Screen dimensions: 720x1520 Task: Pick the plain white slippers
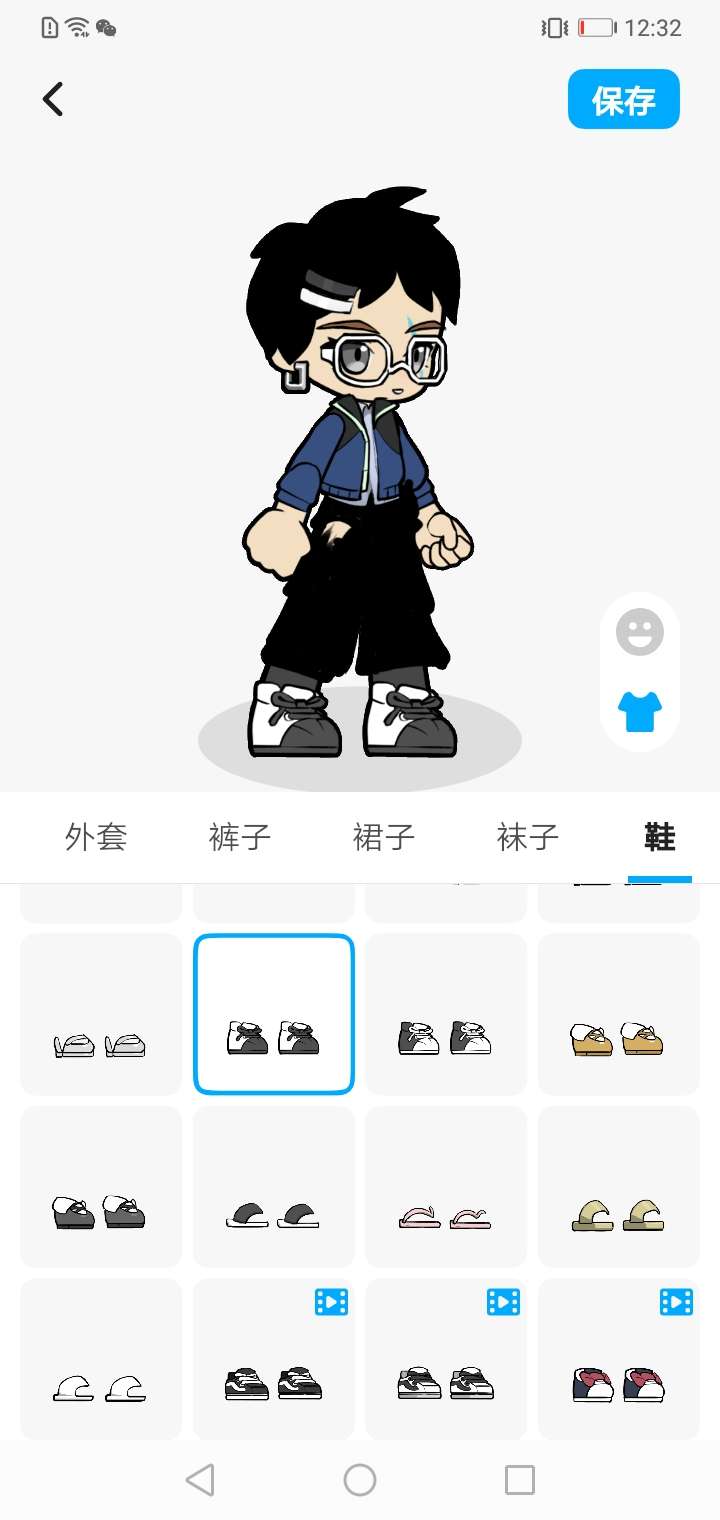100,1360
